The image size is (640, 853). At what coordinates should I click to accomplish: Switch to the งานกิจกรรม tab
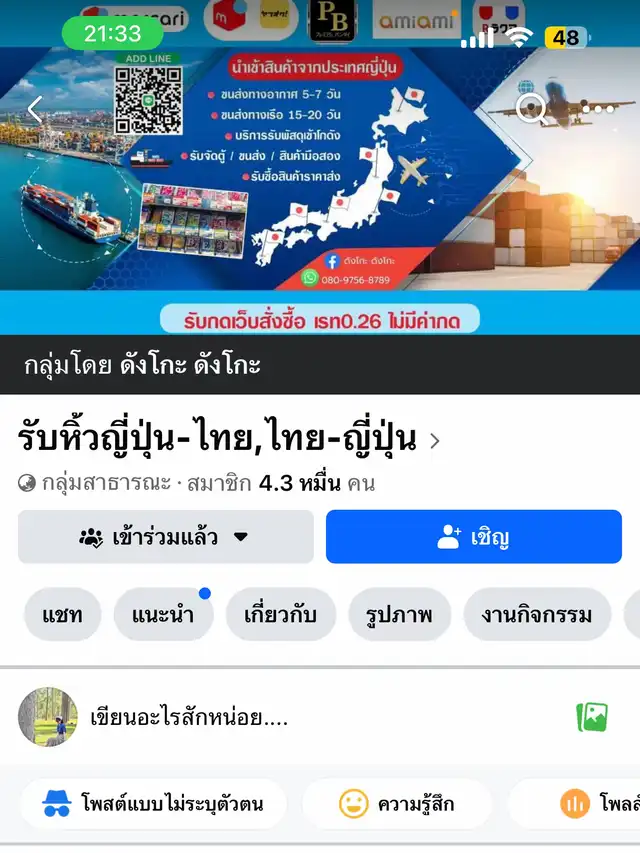pos(537,614)
